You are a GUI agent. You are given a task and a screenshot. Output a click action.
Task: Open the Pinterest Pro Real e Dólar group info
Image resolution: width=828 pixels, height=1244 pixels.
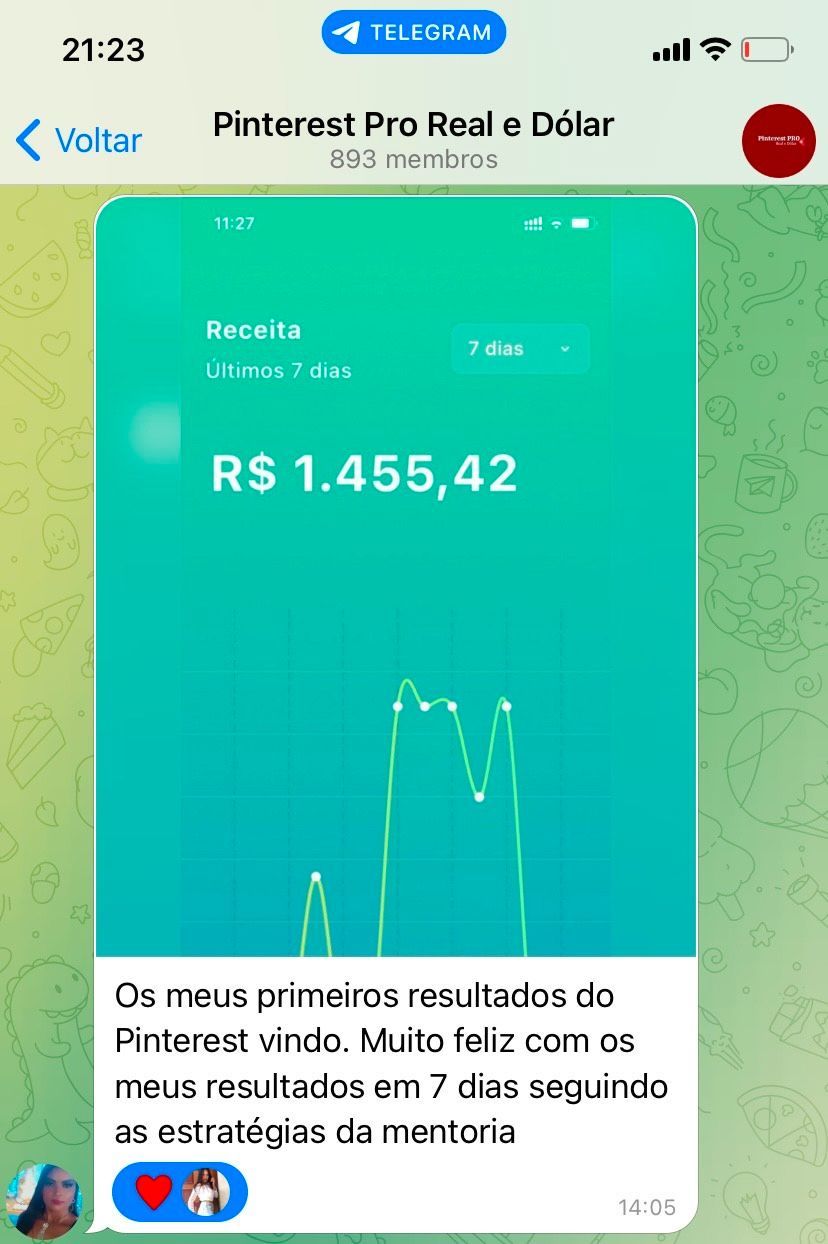[x=413, y=139]
